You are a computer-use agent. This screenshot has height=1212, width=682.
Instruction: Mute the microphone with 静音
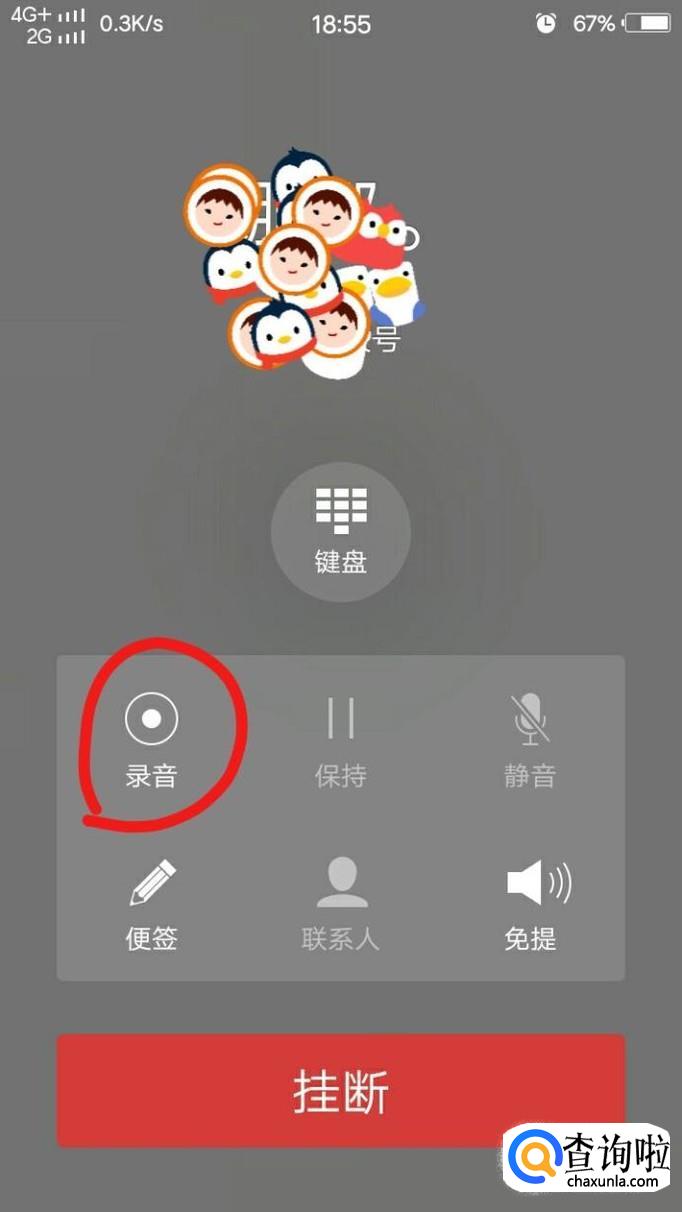tap(530, 738)
